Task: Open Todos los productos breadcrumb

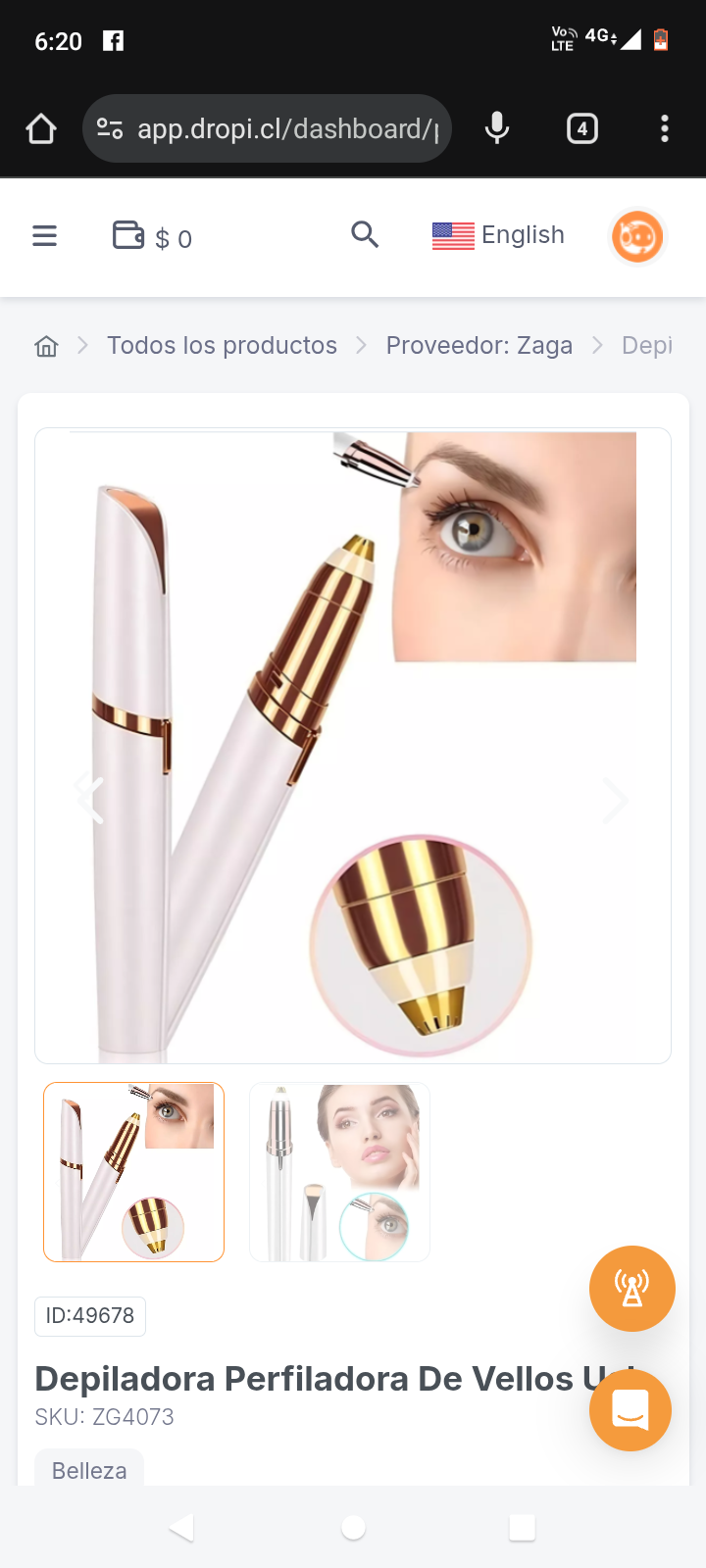Action: click(222, 345)
